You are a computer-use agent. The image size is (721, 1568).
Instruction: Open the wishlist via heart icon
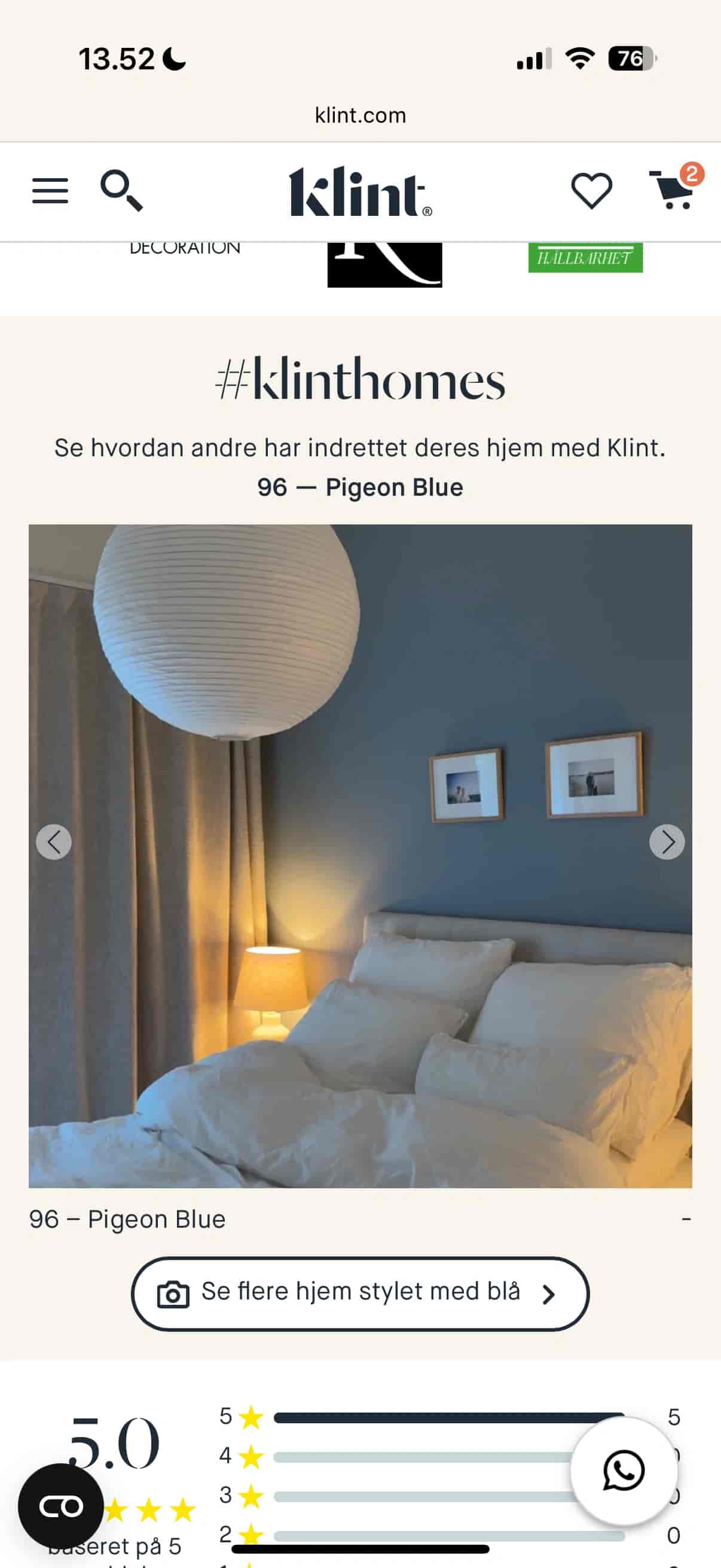click(x=591, y=191)
